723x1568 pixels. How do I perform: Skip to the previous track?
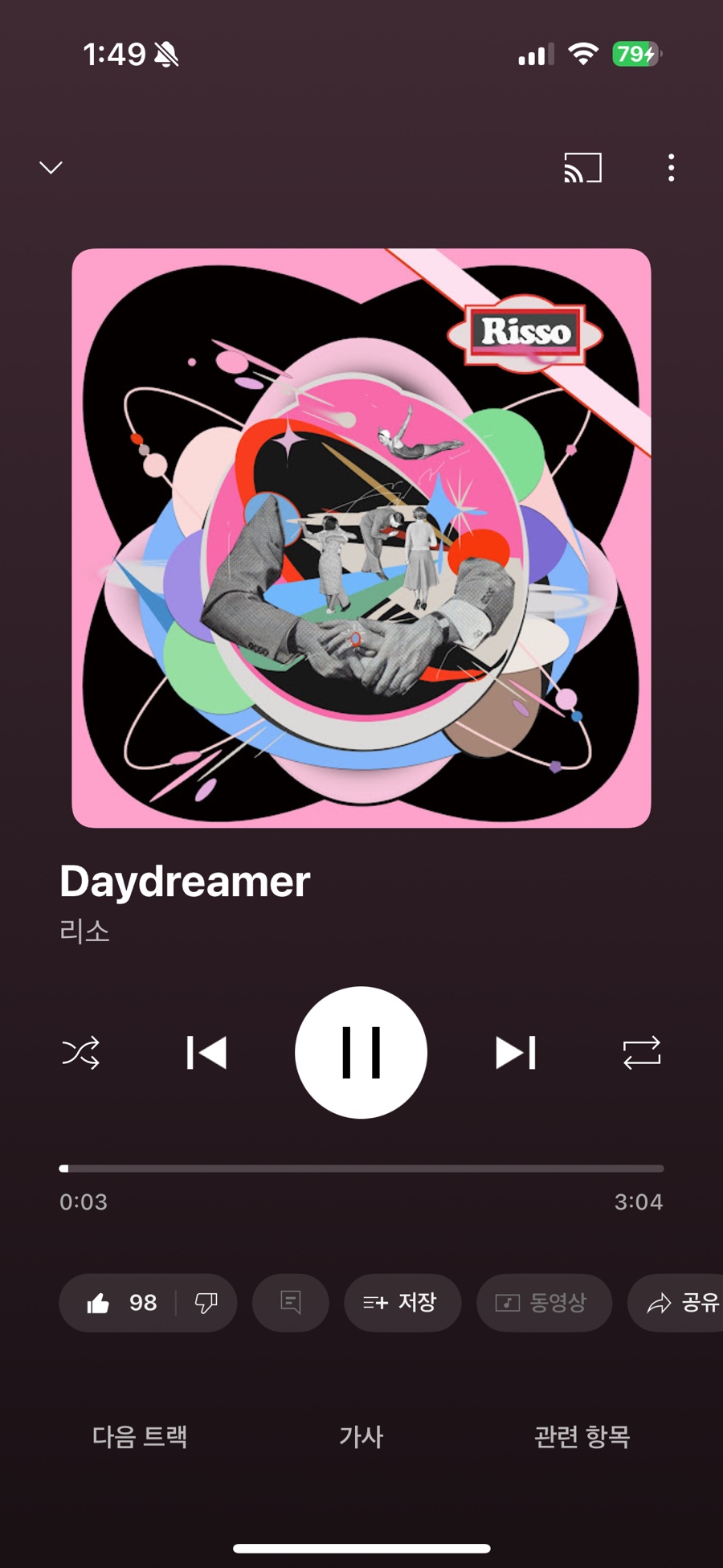(x=206, y=1052)
